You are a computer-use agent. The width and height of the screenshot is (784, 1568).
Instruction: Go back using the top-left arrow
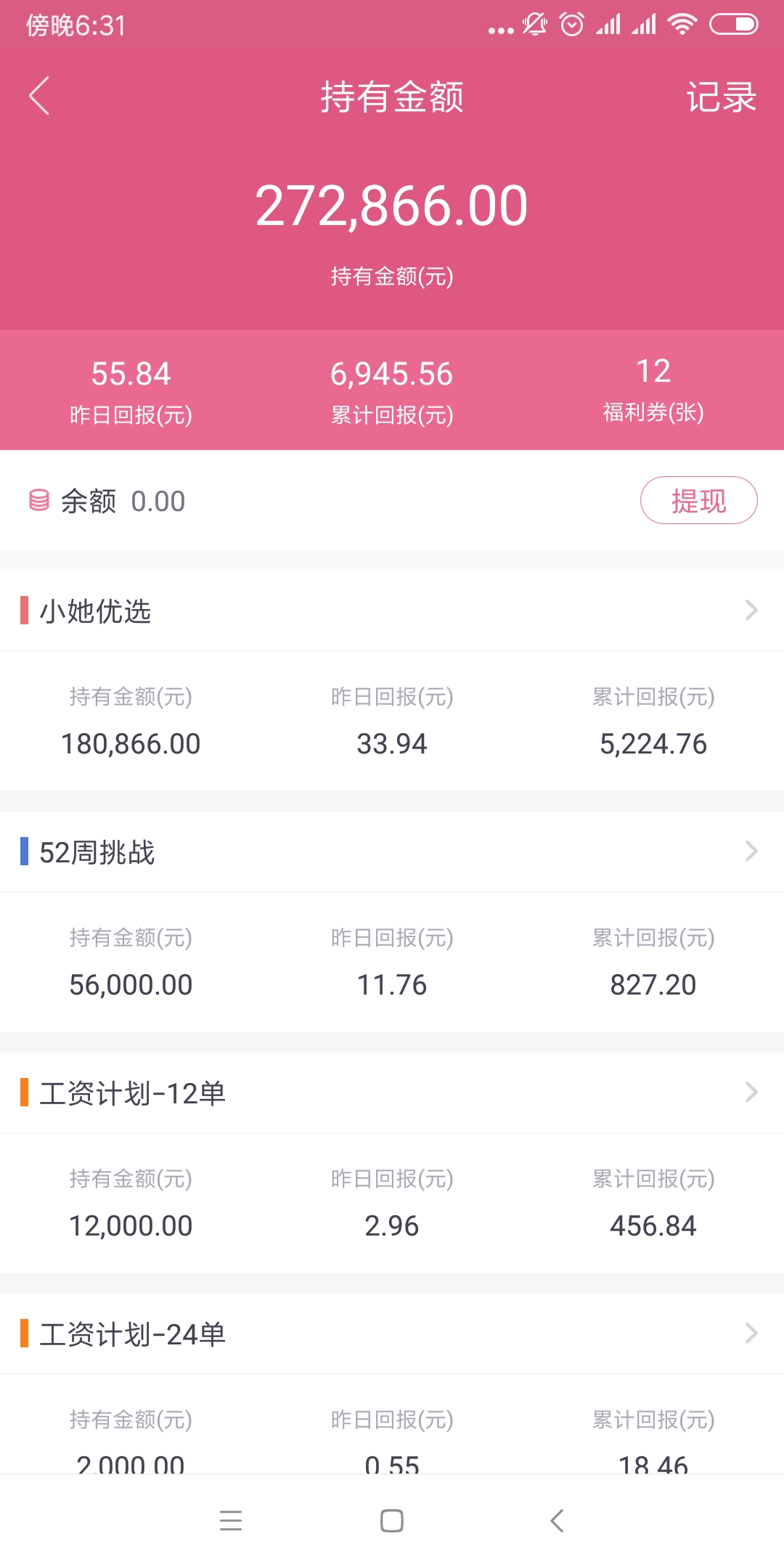click(39, 96)
